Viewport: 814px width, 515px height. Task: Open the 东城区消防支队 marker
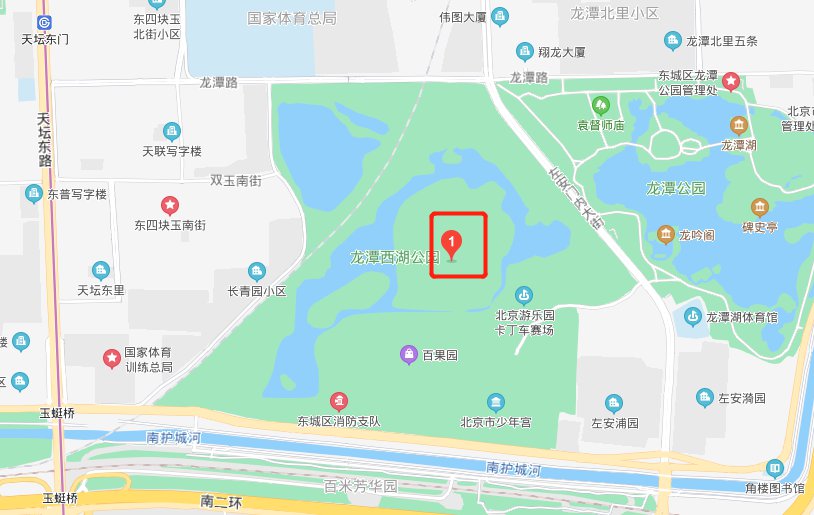pyautogui.click(x=340, y=402)
